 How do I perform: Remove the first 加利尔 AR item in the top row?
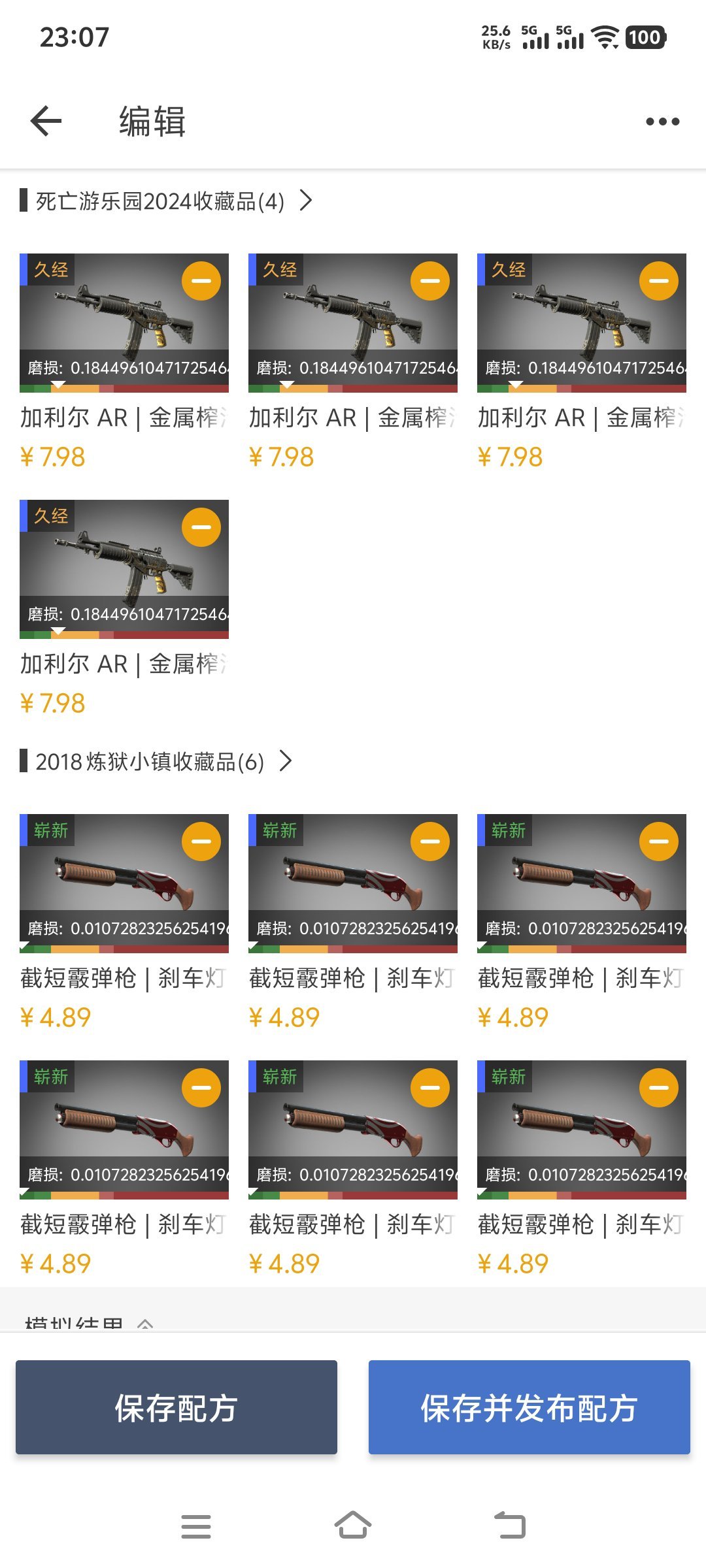tap(201, 281)
